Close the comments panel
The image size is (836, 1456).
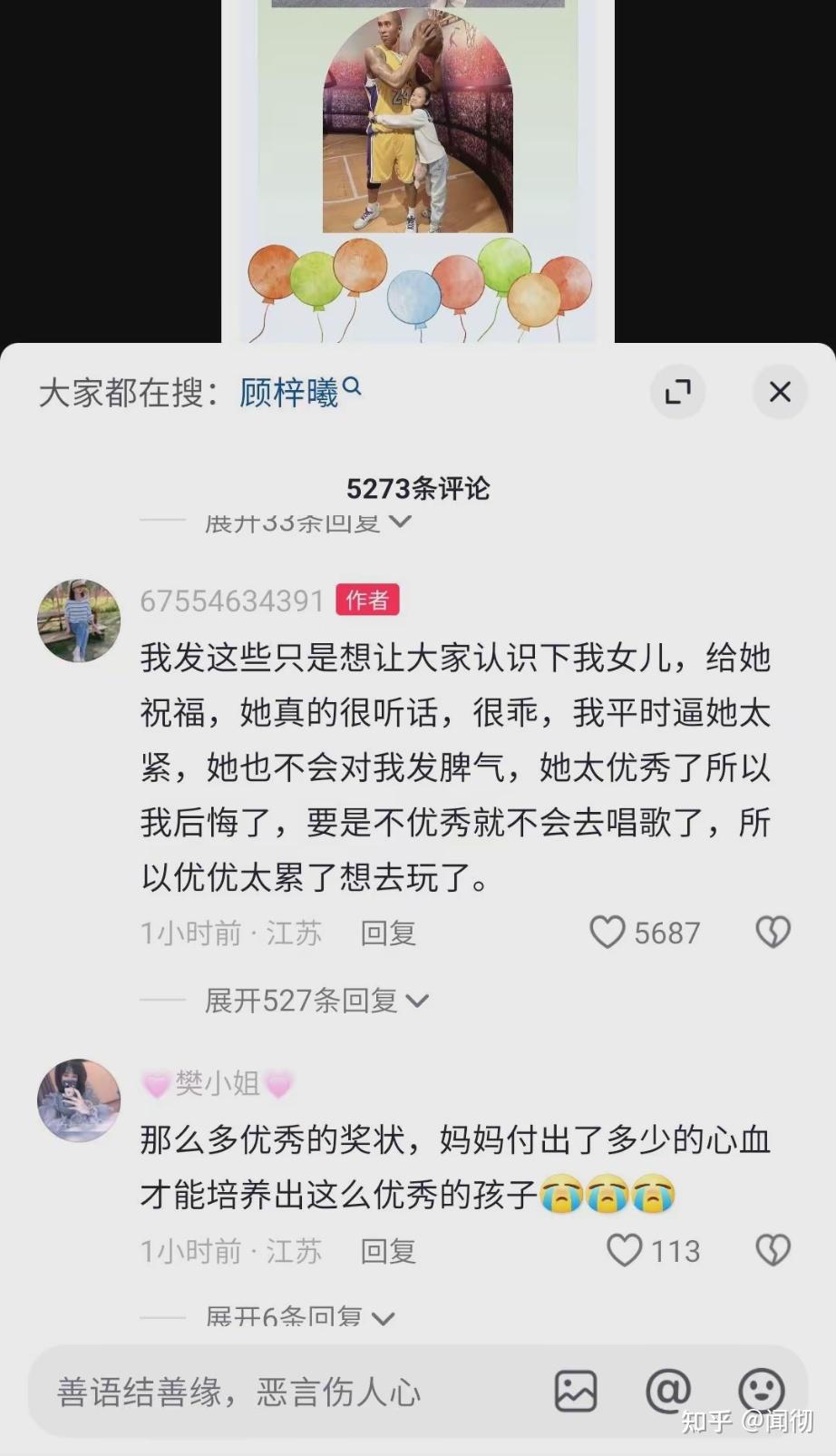click(780, 392)
